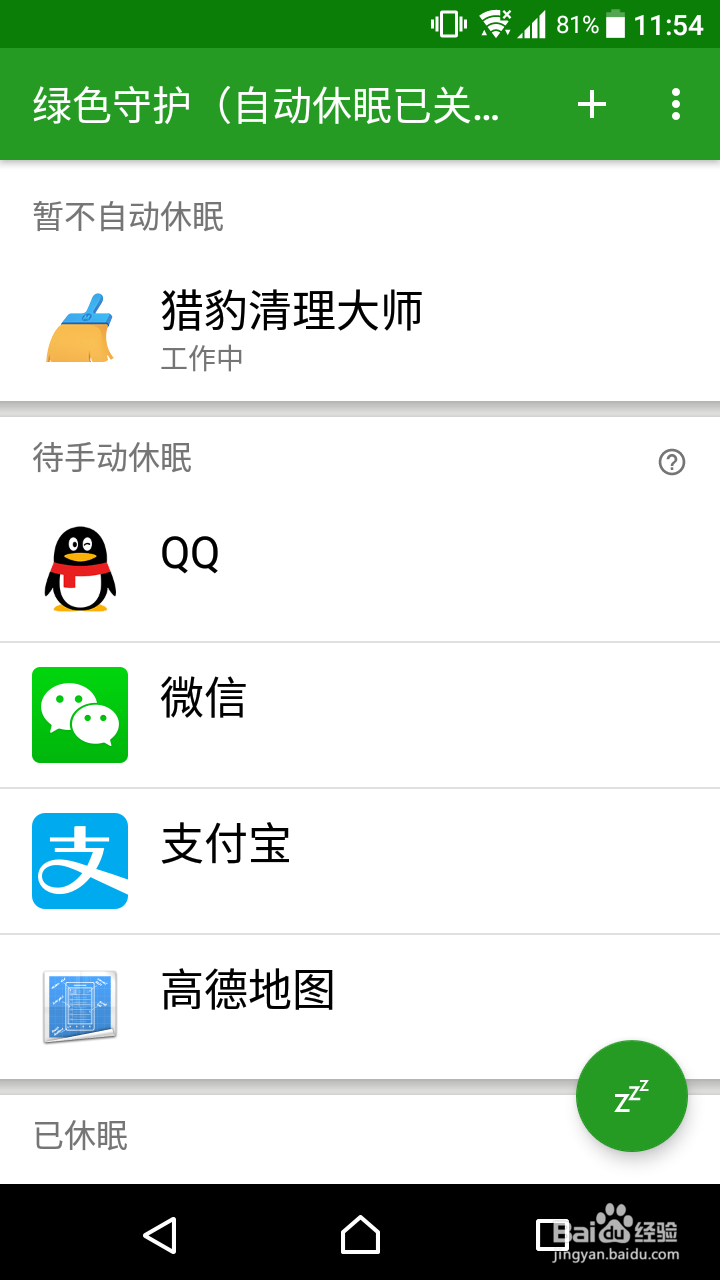The height and width of the screenshot is (1280, 720).
Task: Go back with the system back button
Action: point(160,1234)
